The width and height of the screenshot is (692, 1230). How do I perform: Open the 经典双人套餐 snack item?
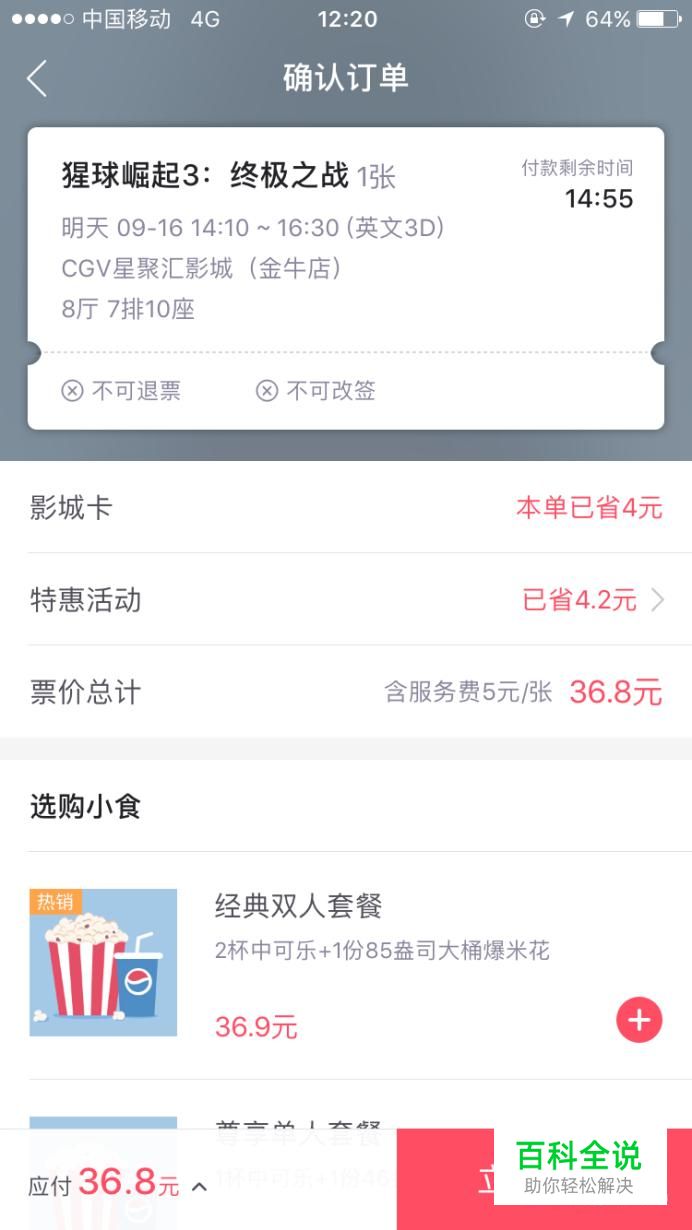point(346,965)
